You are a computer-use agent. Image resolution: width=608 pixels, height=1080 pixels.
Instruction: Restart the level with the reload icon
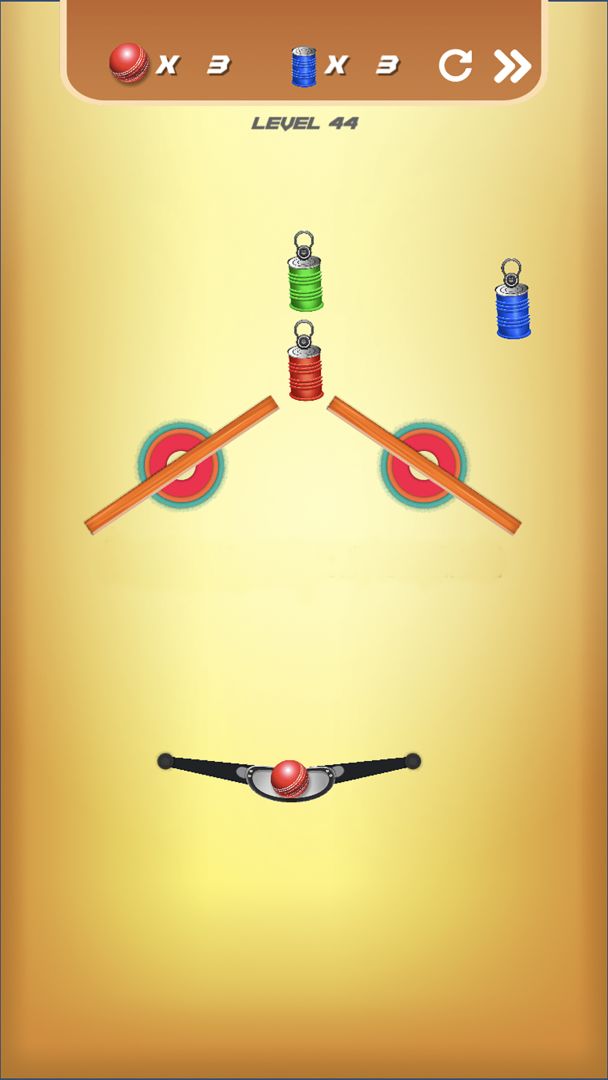(x=455, y=66)
